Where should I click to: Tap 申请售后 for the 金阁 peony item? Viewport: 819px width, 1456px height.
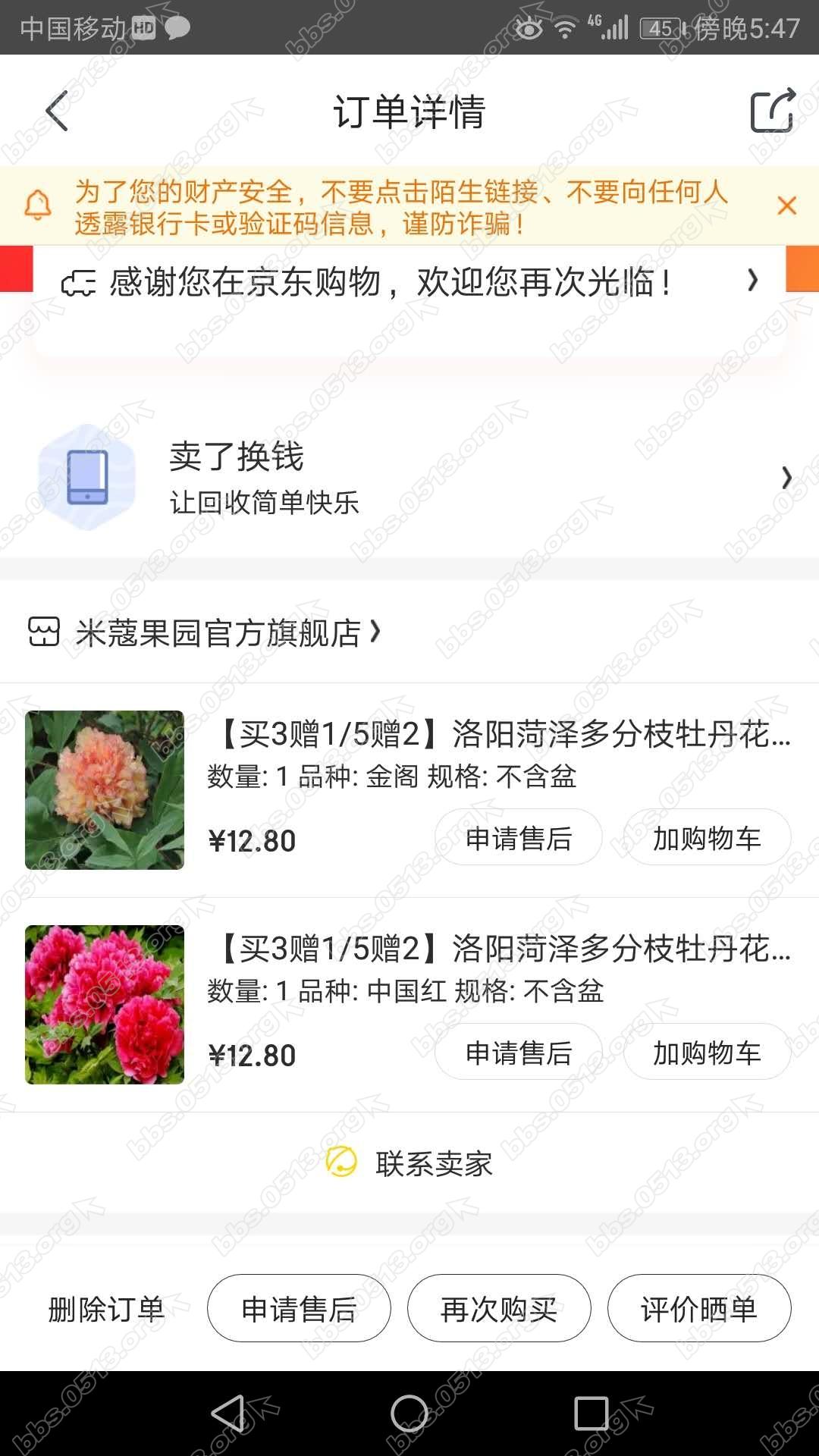tap(519, 838)
